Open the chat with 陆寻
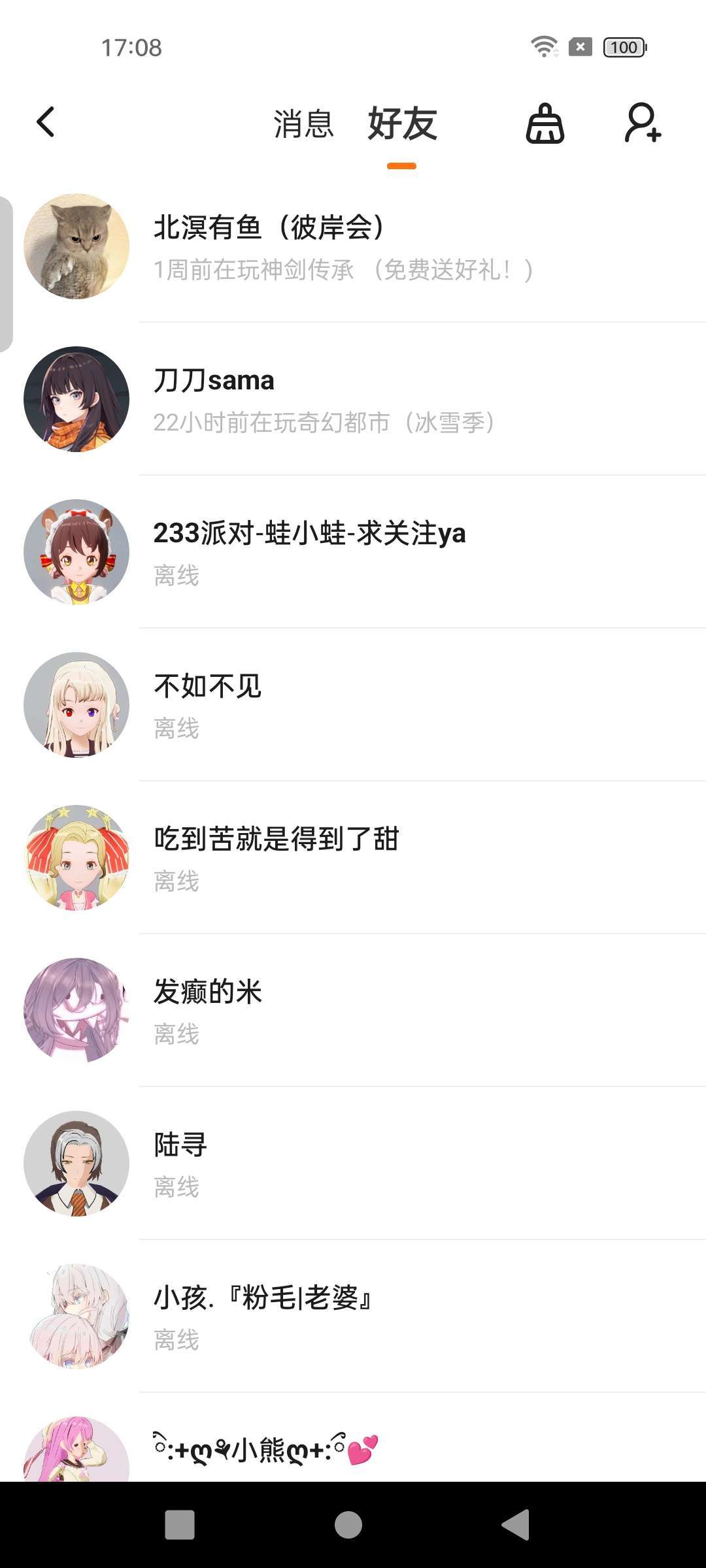 [x=353, y=1164]
